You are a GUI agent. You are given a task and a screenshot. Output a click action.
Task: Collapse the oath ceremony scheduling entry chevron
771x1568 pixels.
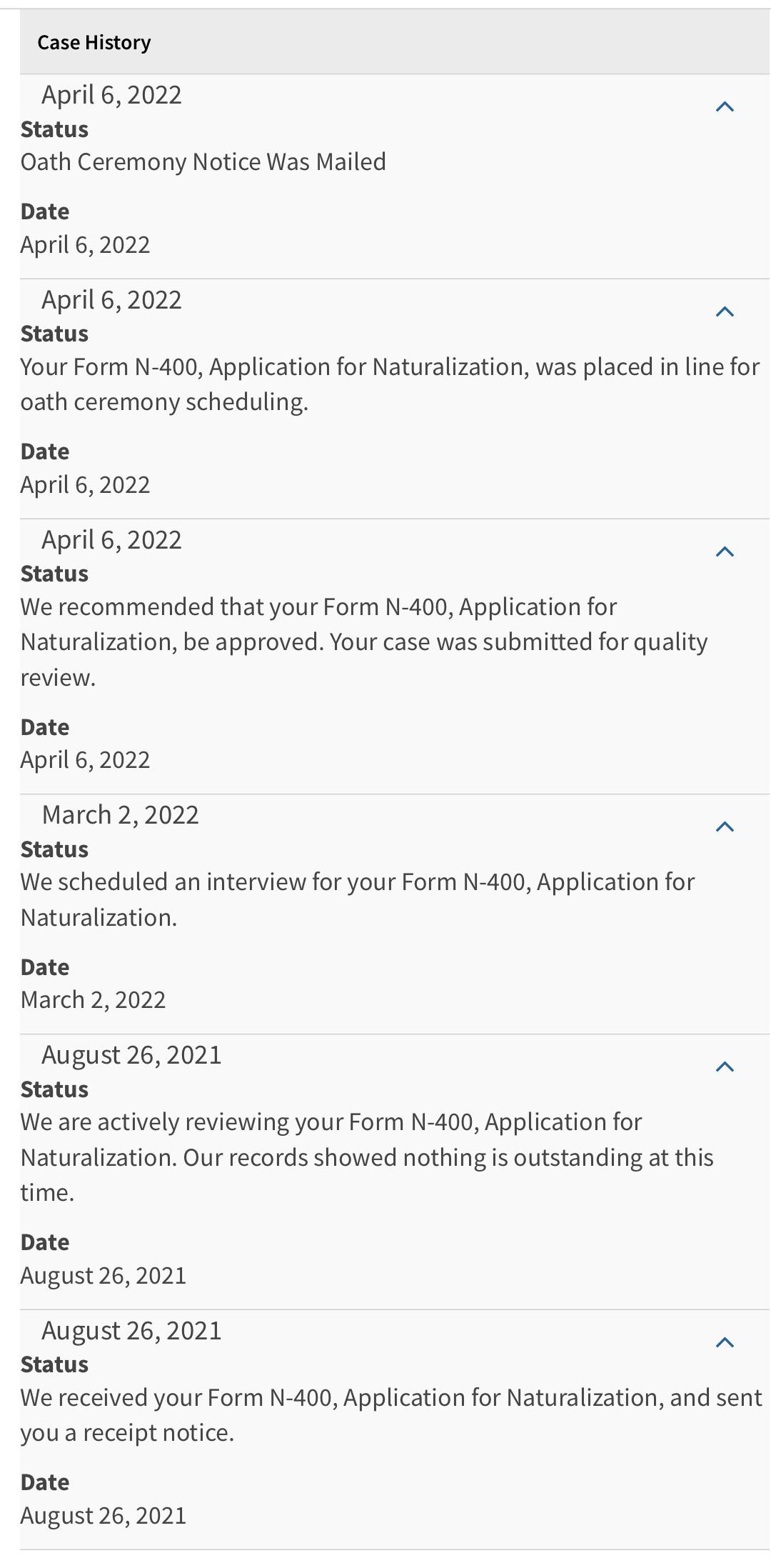tap(725, 311)
